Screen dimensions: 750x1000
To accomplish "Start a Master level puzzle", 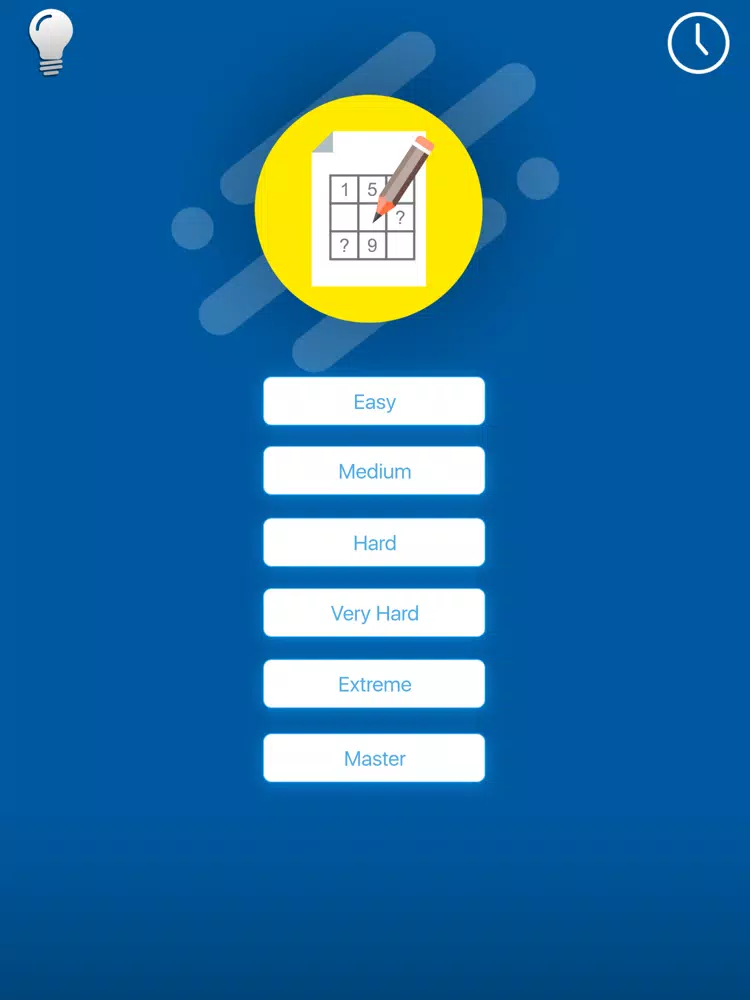I will (374, 758).
